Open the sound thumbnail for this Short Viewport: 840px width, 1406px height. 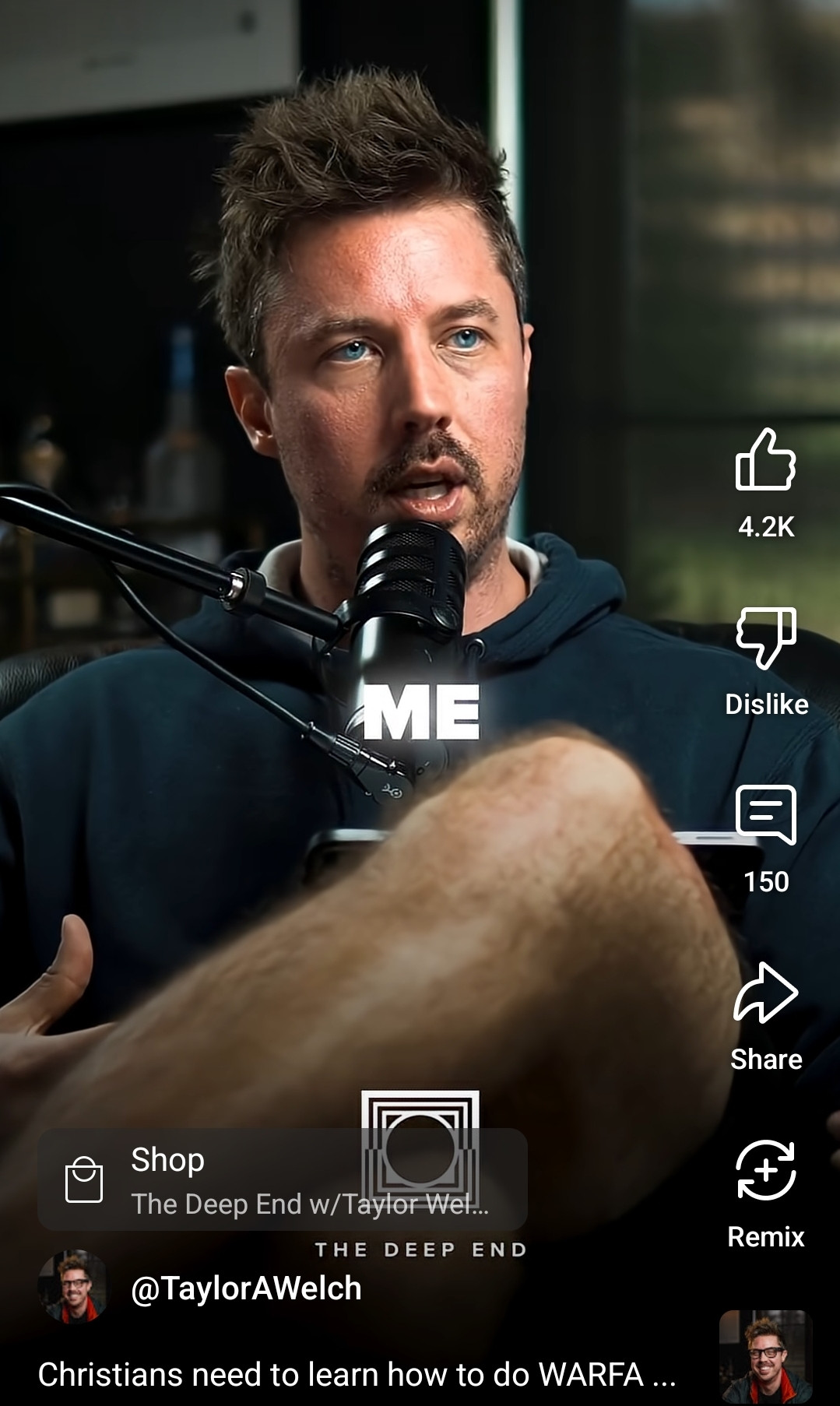click(x=766, y=1356)
